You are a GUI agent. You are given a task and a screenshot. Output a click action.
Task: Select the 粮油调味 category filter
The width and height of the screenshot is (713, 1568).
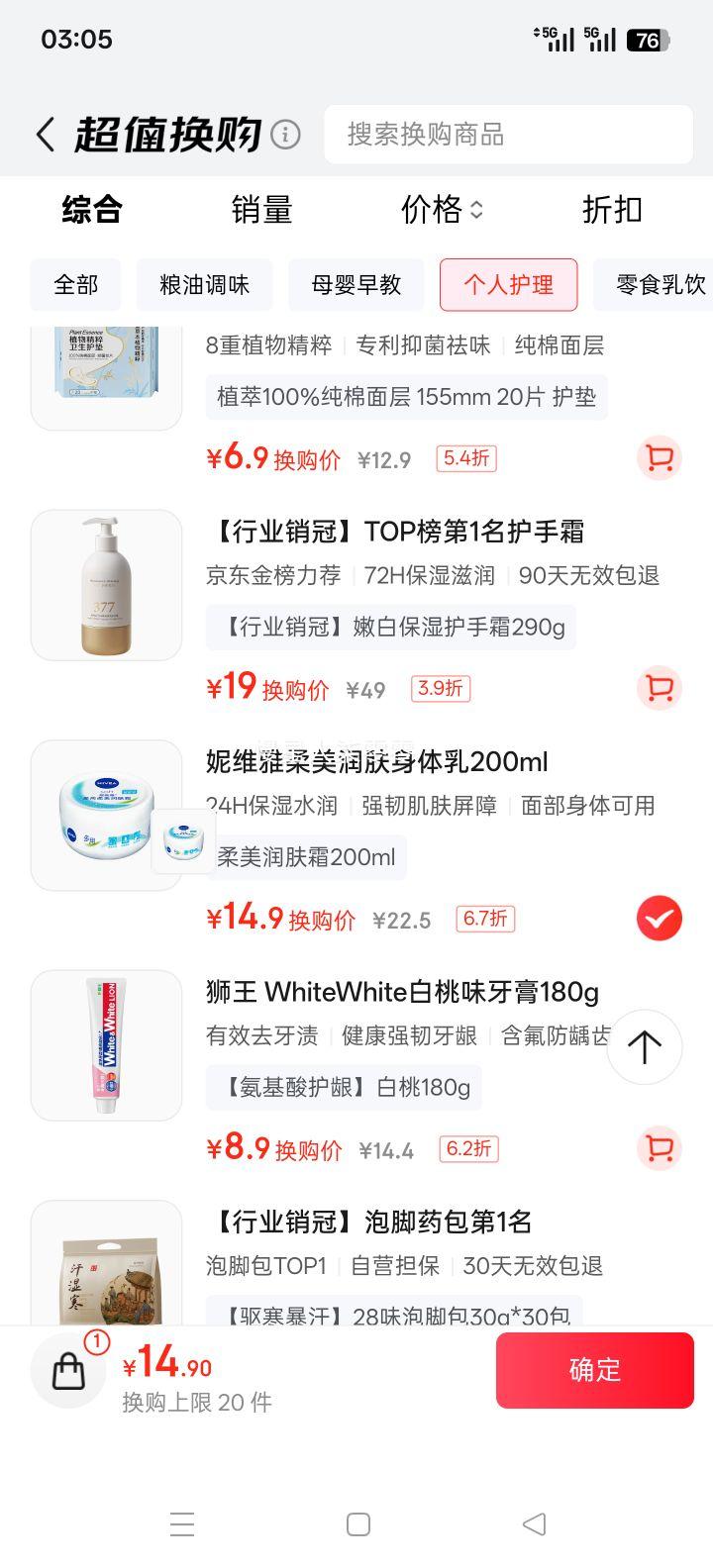click(x=204, y=285)
